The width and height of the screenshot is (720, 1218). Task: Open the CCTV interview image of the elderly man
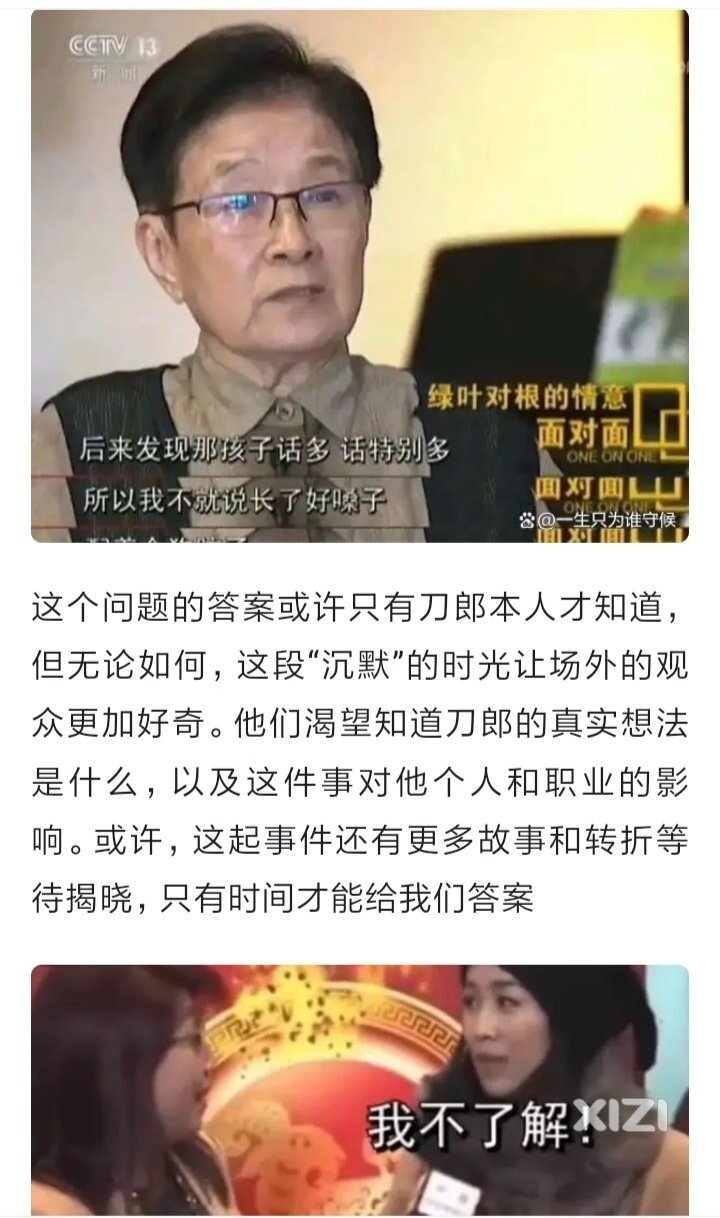tap(360, 275)
